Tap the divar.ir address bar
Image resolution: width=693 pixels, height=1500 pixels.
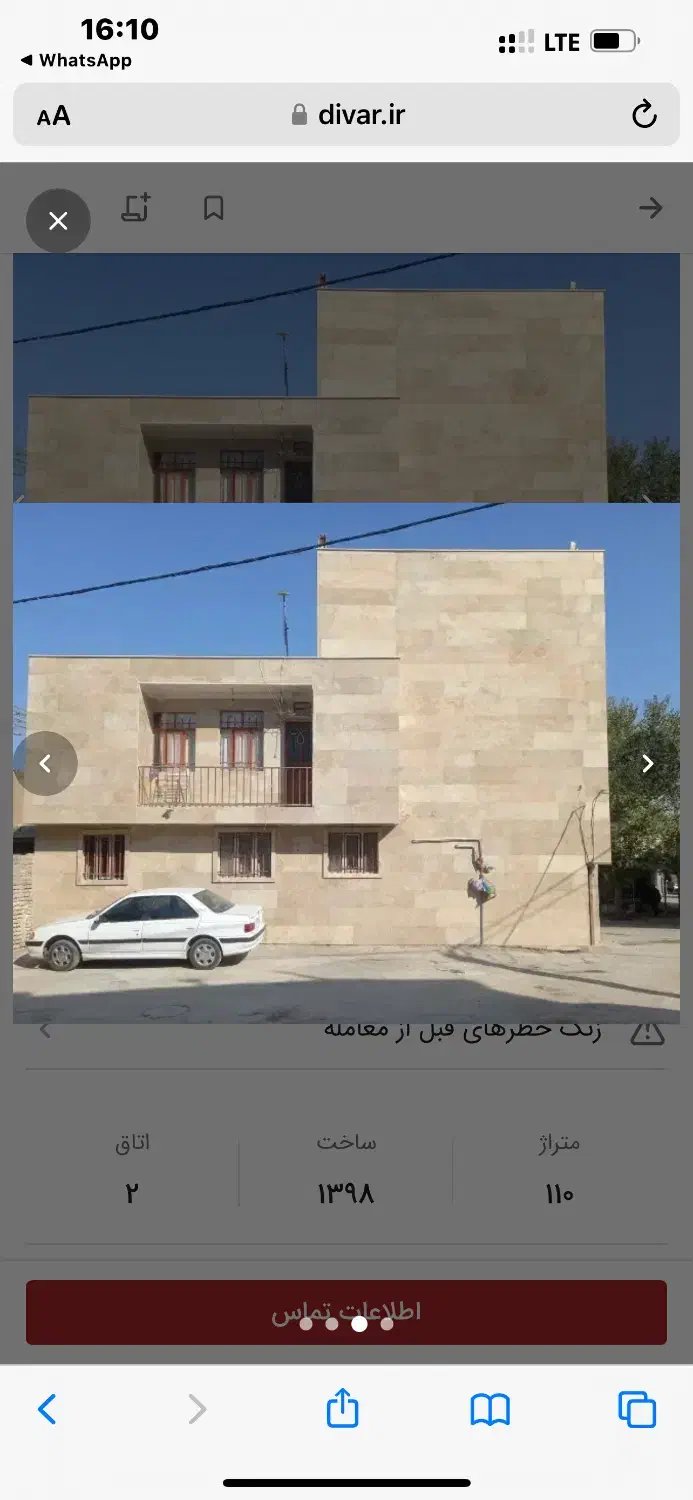[x=347, y=115]
